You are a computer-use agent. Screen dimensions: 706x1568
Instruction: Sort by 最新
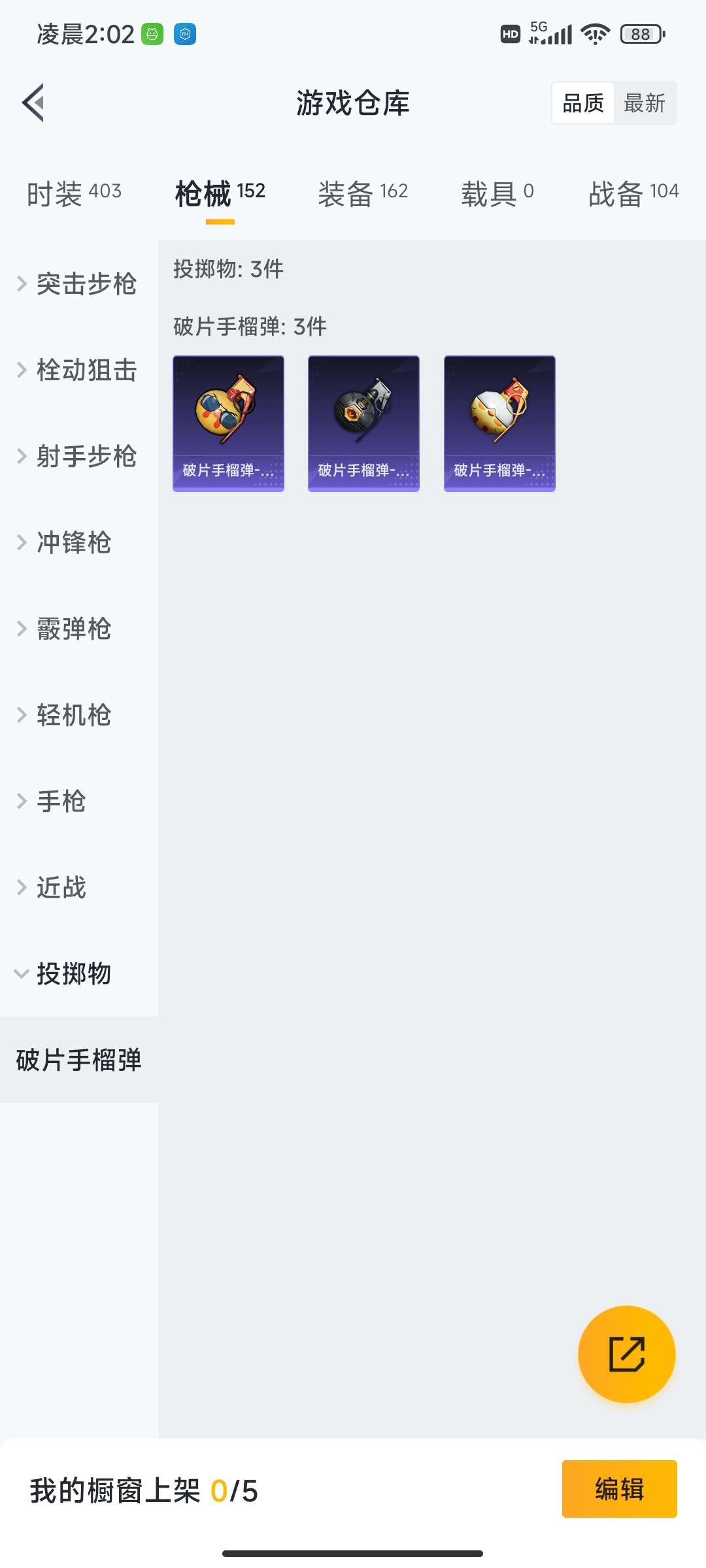click(x=645, y=103)
